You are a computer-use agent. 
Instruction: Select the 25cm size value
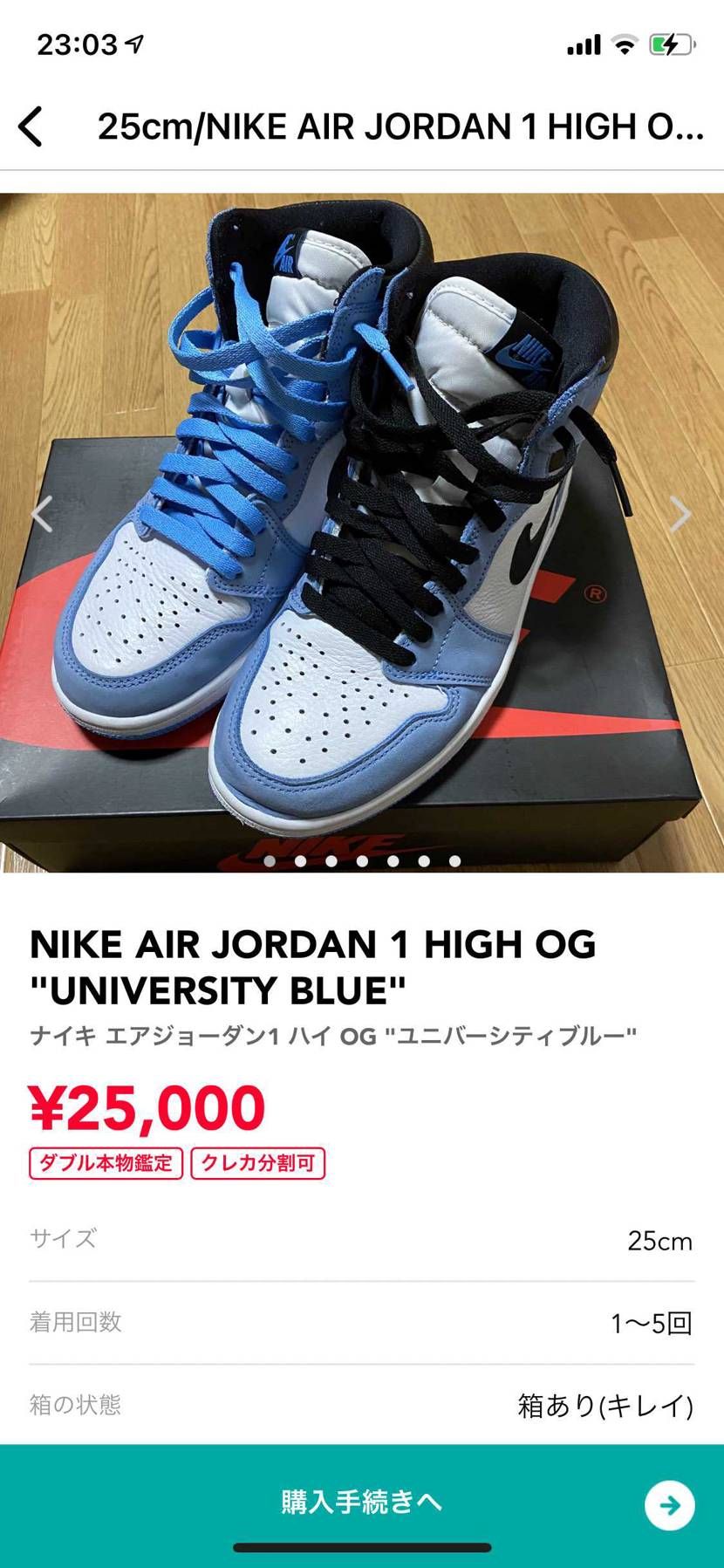click(x=660, y=1241)
